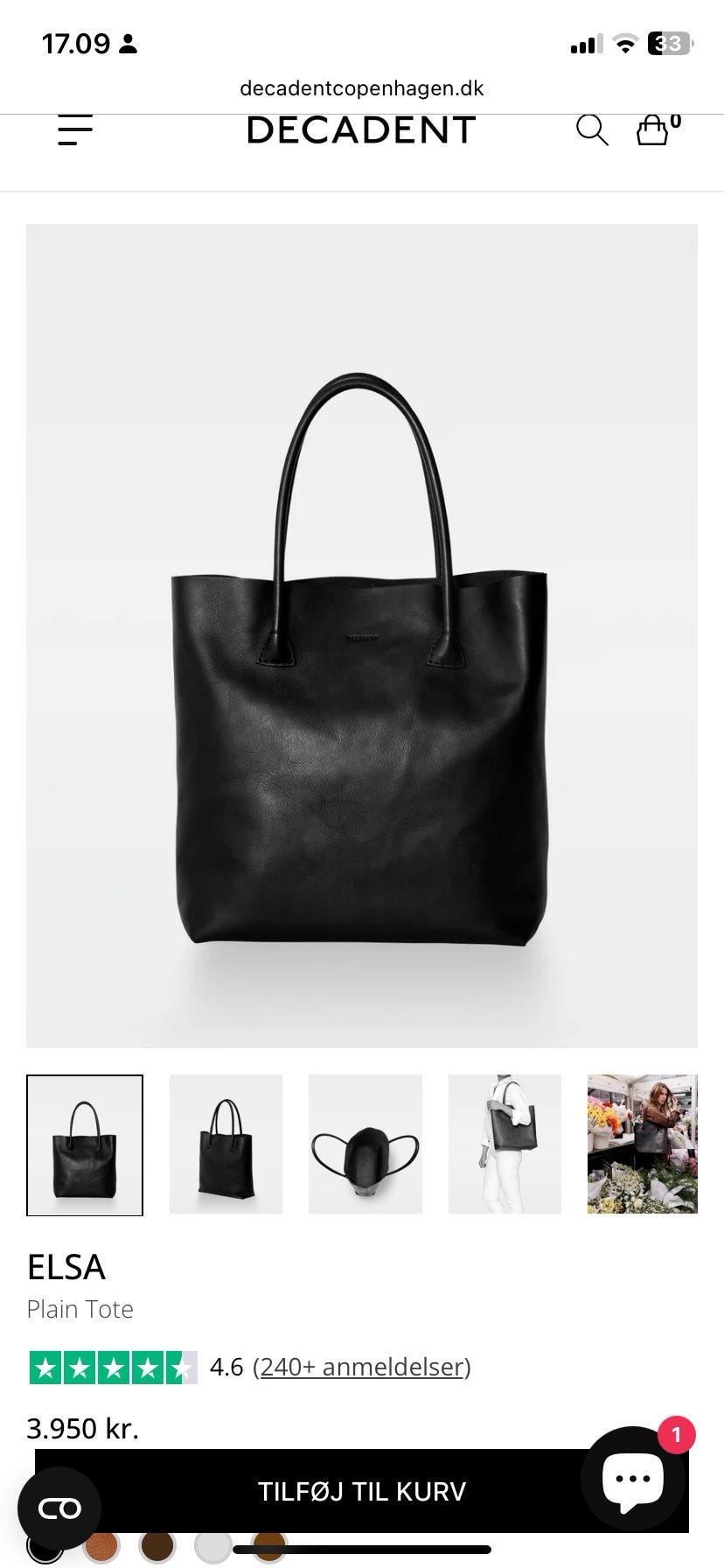The height and width of the screenshot is (1568, 724).
Task: Tap the decadentcopenhagen.dk address bar
Action: click(361, 88)
